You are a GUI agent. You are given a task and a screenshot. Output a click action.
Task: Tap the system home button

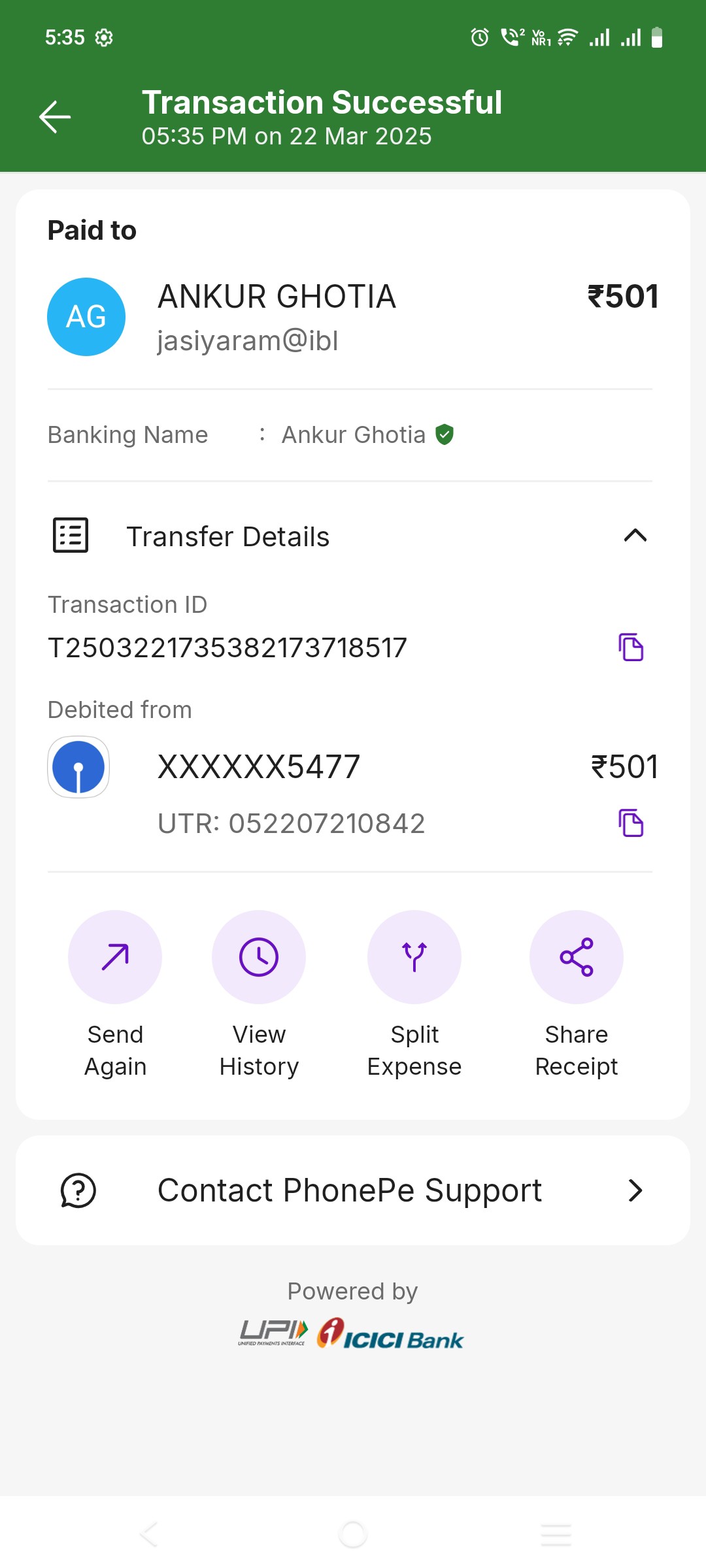tap(353, 1534)
